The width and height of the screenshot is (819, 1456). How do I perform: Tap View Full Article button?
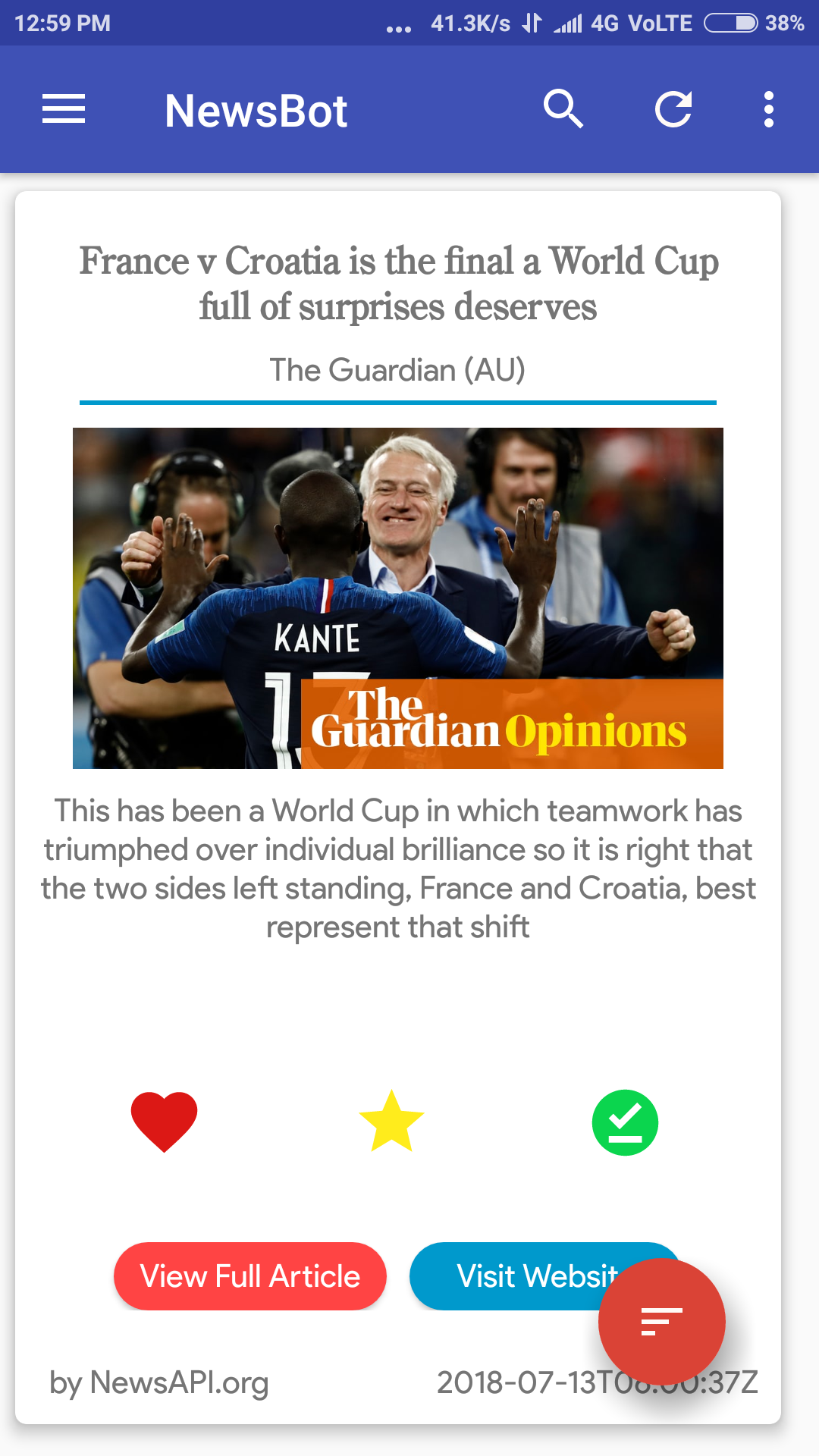pos(250,1276)
